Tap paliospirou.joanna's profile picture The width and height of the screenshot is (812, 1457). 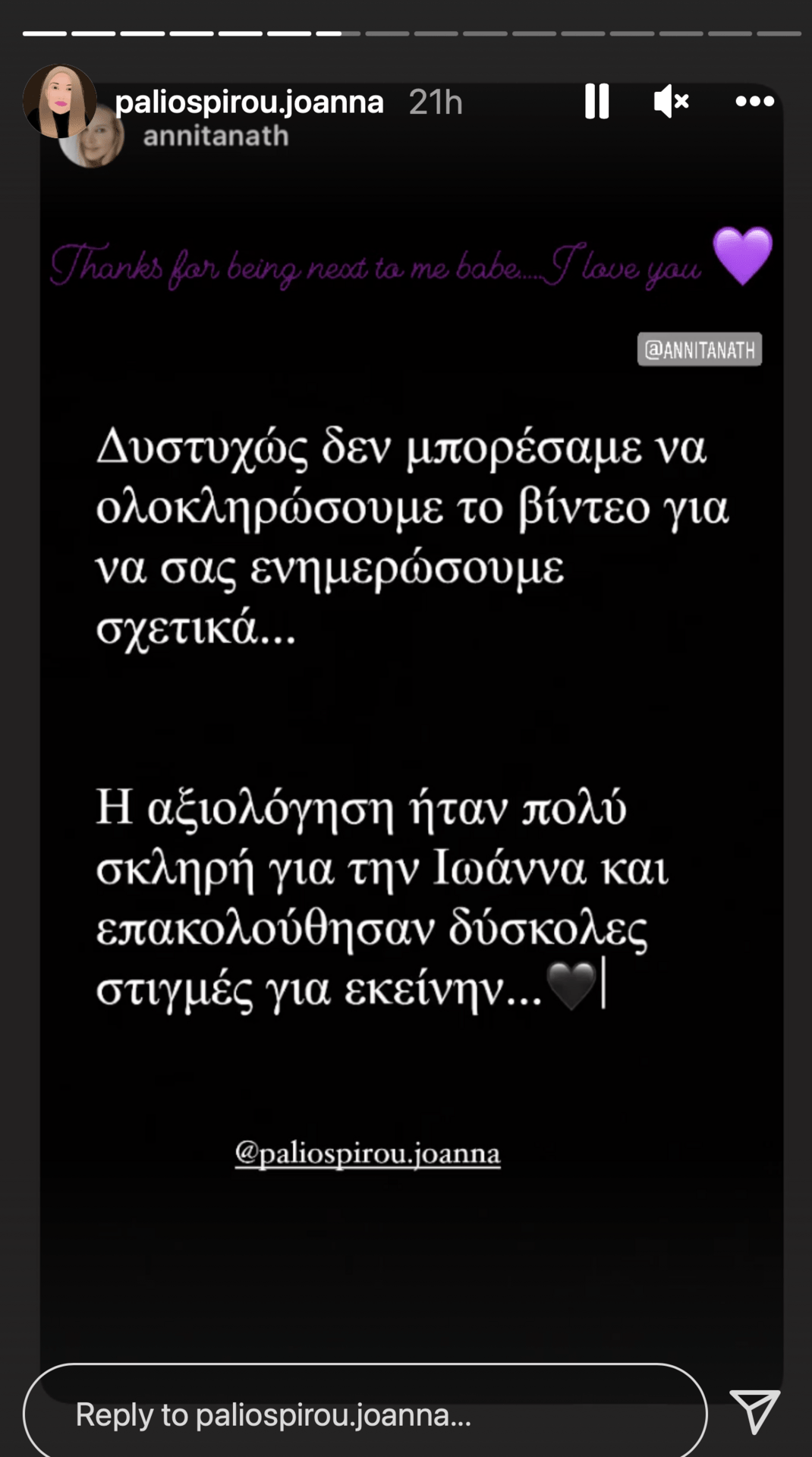tap(60, 102)
